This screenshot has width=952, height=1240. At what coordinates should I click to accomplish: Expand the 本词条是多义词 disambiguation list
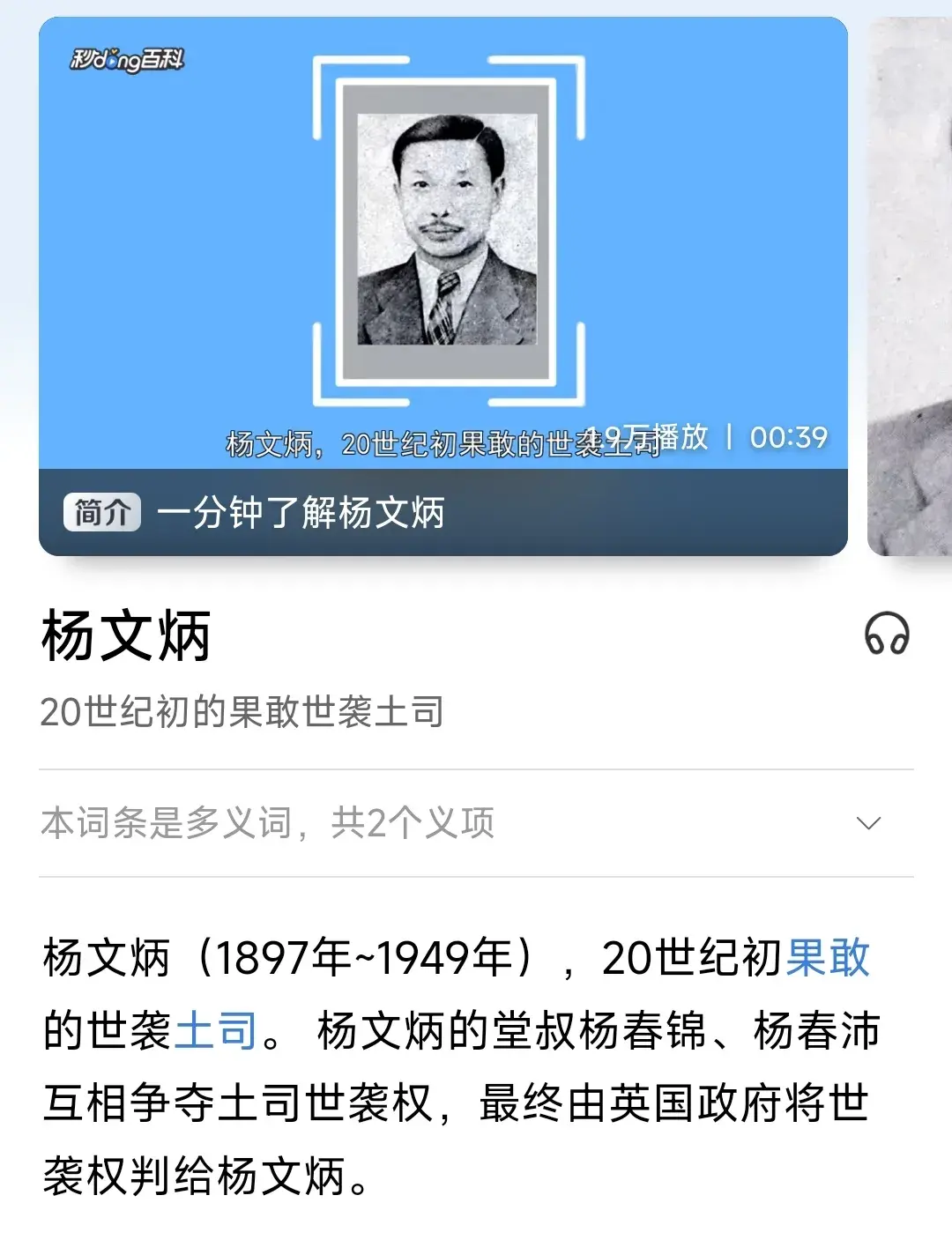click(x=868, y=823)
